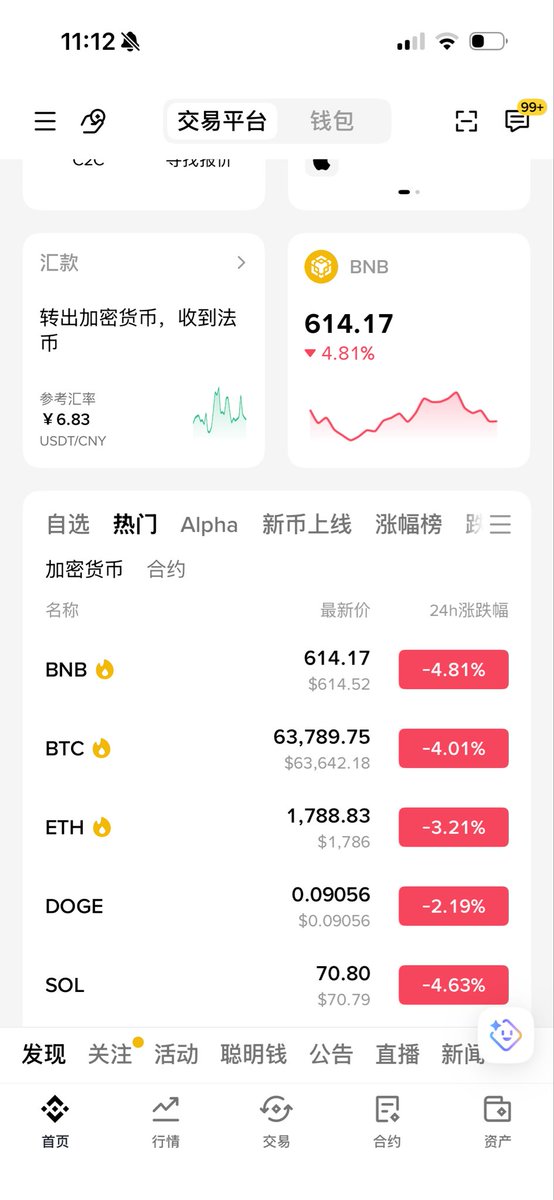Open the 资产 assets tab
The width and height of the screenshot is (554, 1200).
point(497,1120)
